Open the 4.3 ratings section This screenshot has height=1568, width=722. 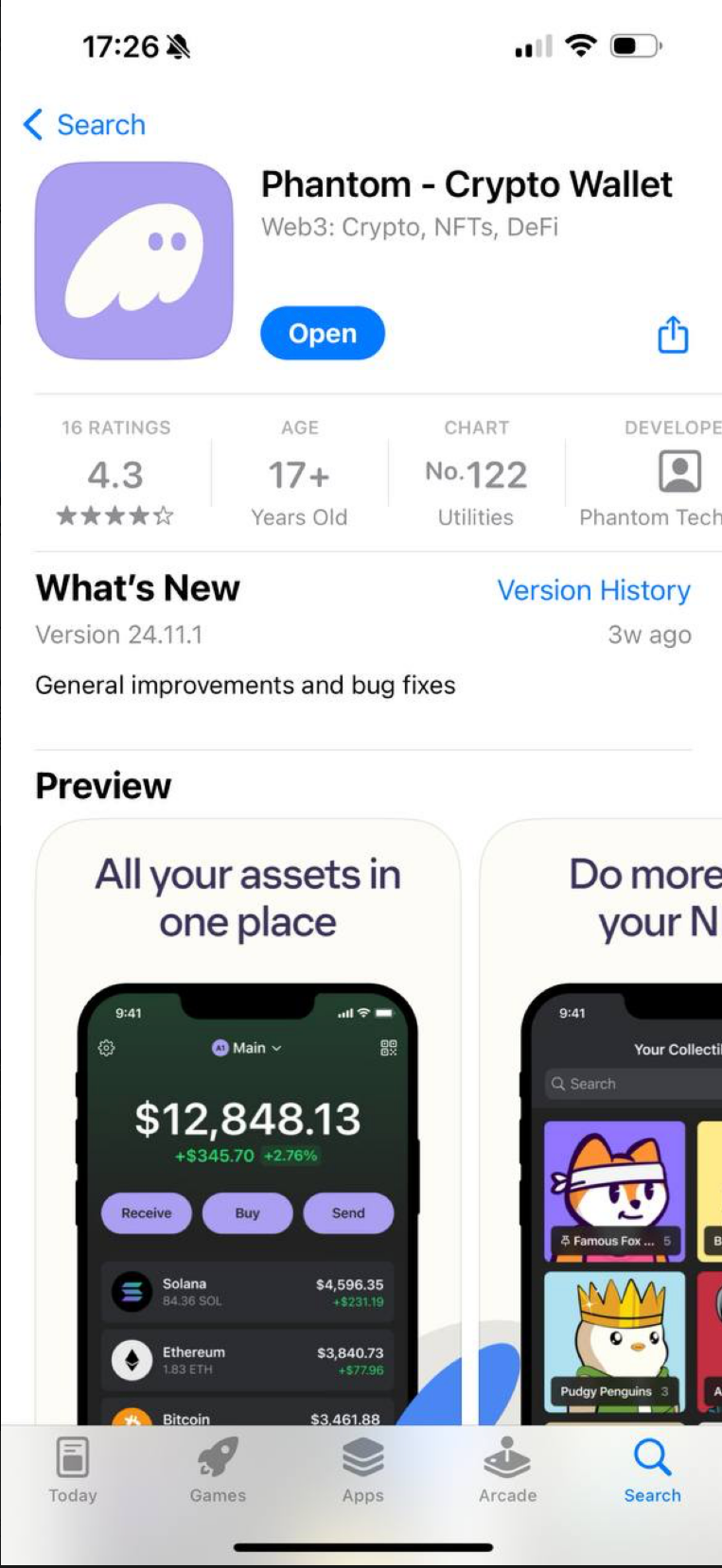[x=115, y=475]
